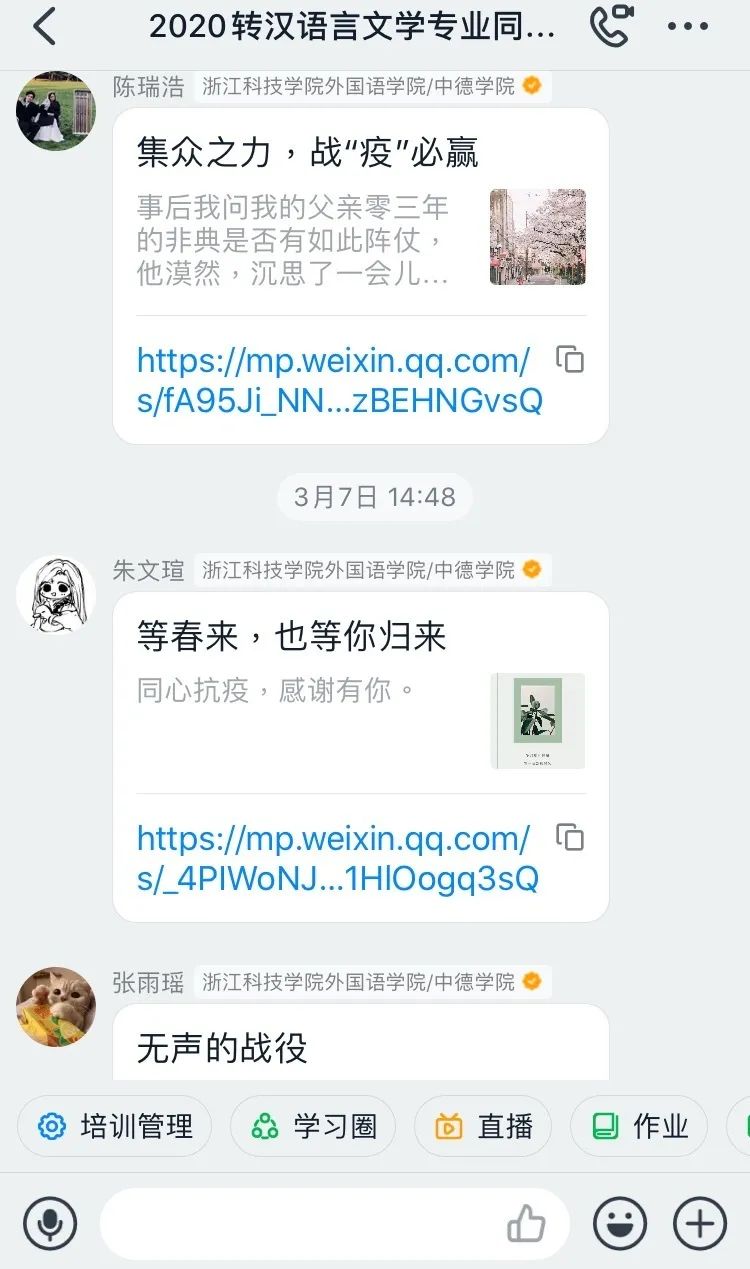This screenshot has width=750, height=1269.
Task: View 朱文瑄's profile avatar
Action: (56, 595)
